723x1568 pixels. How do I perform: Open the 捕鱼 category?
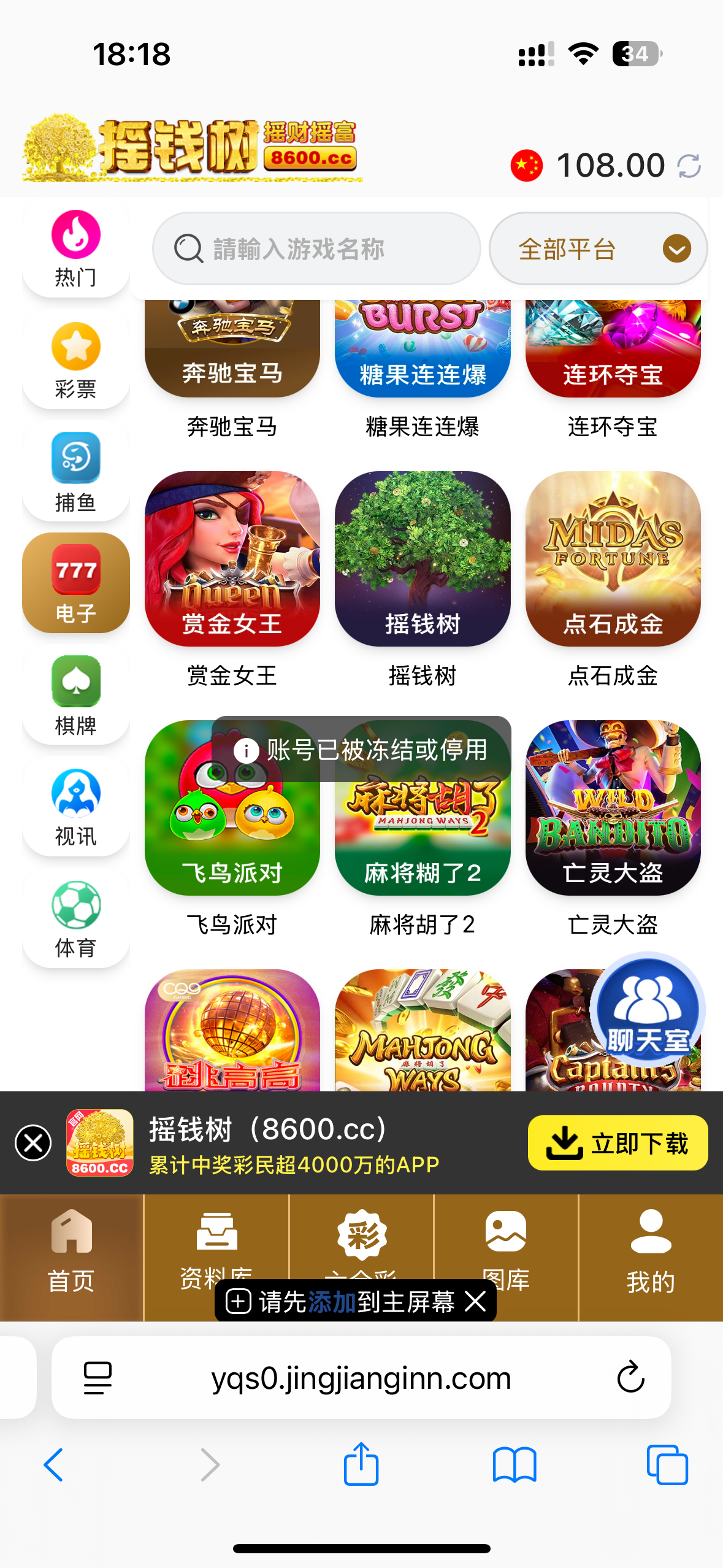(x=75, y=472)
